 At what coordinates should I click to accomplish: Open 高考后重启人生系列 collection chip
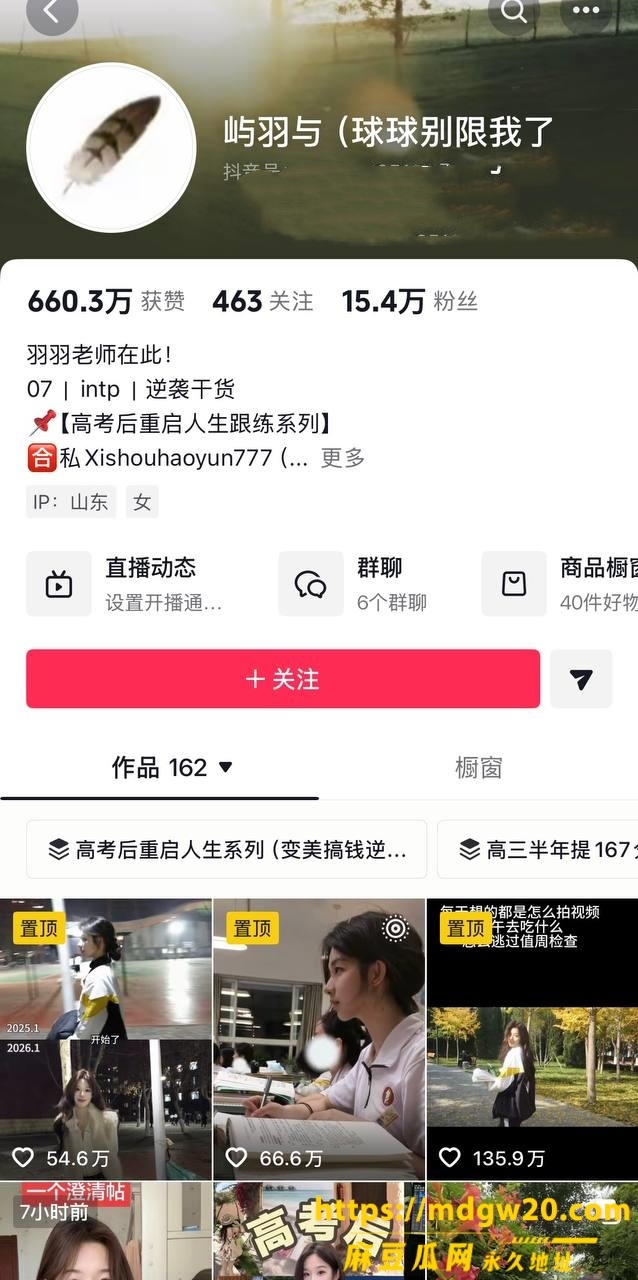point(227,849)
